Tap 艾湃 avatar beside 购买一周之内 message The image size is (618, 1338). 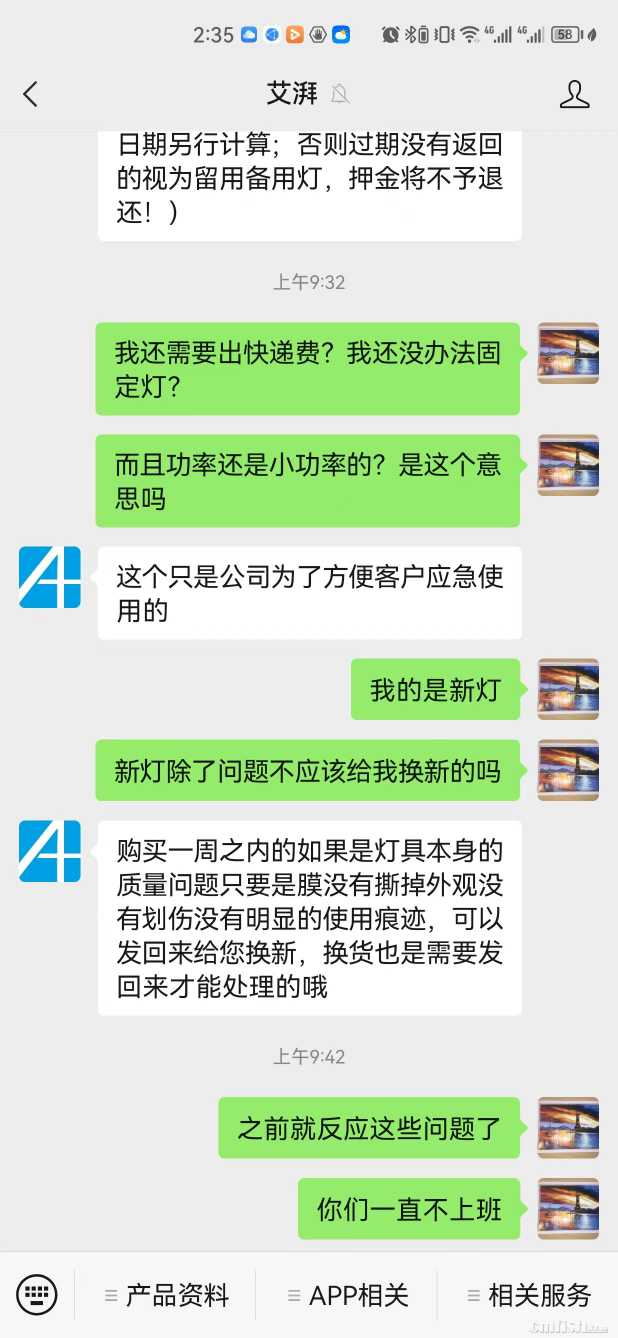(x=50, y=851)
